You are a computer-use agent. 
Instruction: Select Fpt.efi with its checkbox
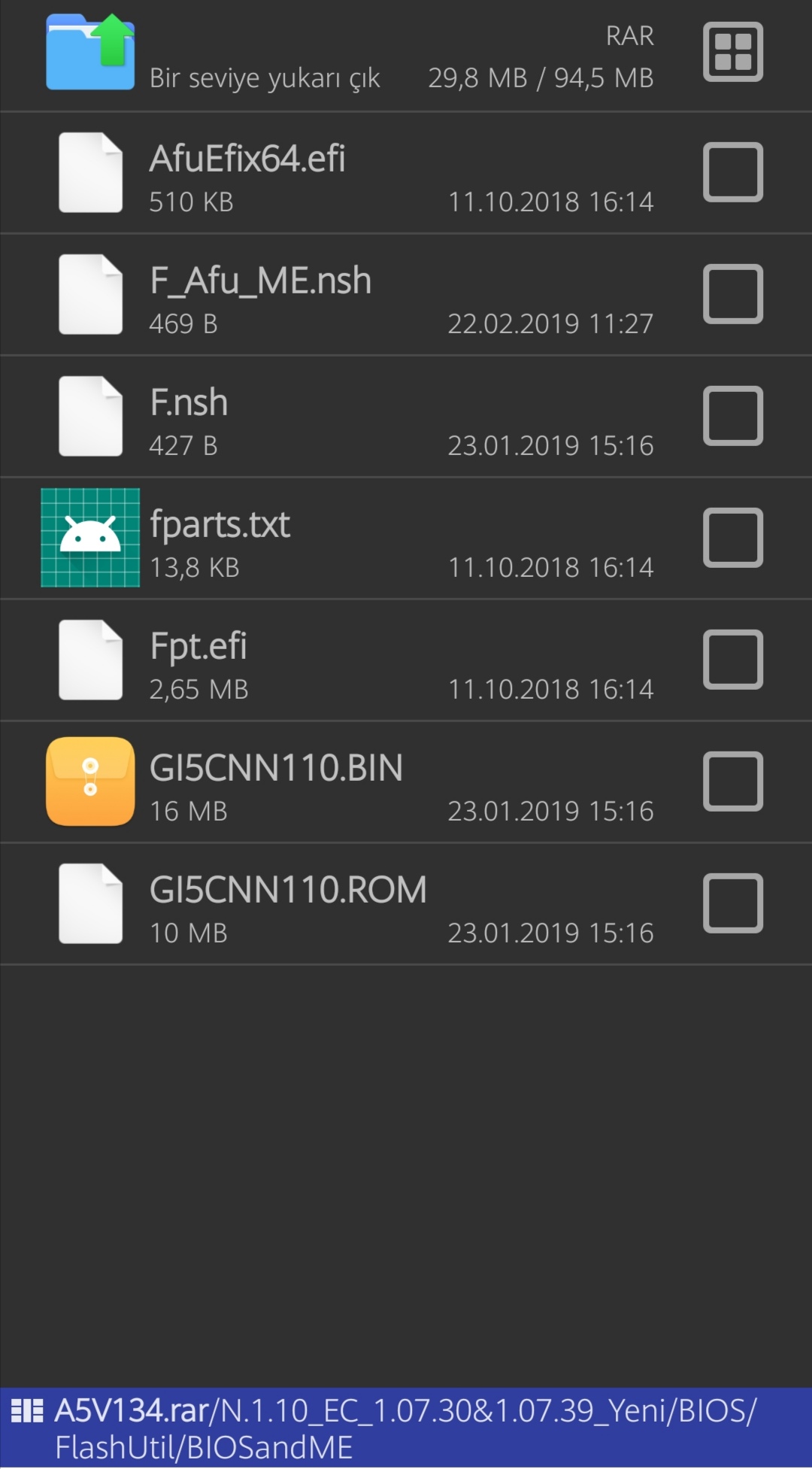coord(733,660)
